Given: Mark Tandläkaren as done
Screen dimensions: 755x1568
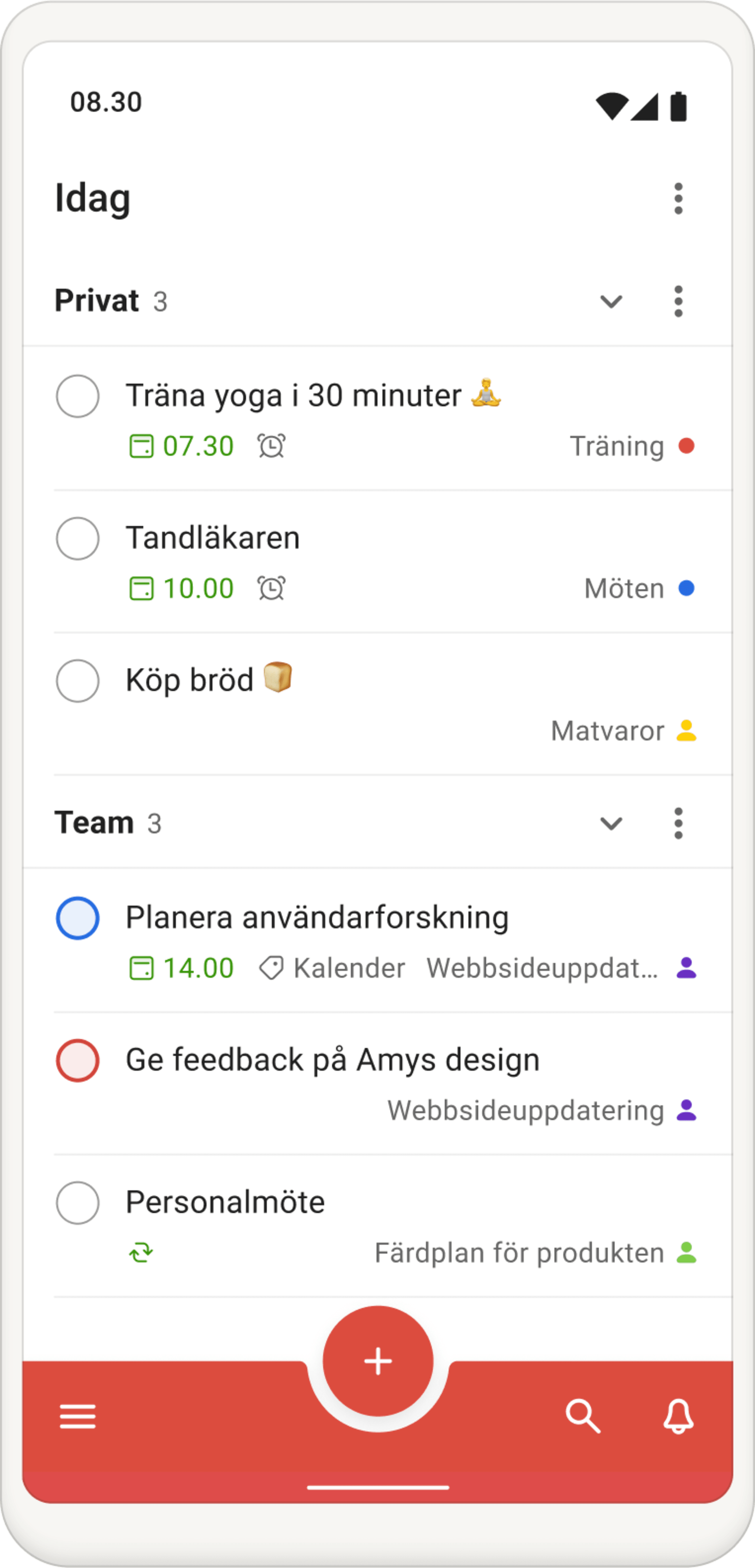Looking at the screenshot, I should 78,538.
